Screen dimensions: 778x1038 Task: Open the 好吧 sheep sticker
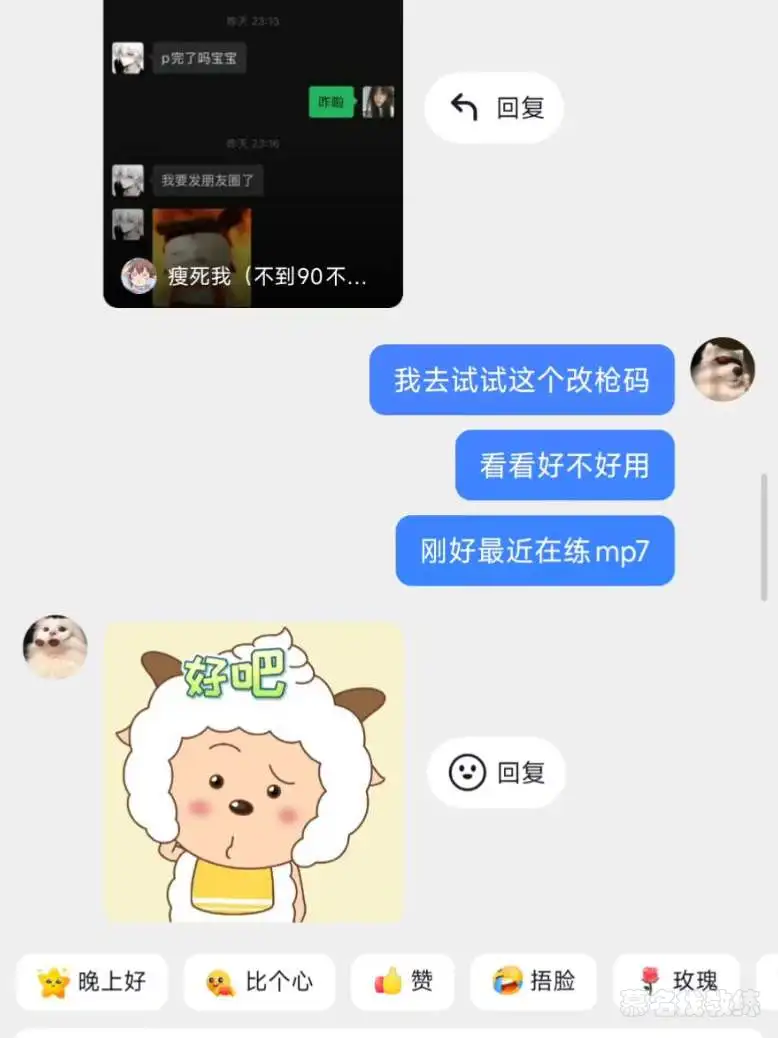pos(253,772)
